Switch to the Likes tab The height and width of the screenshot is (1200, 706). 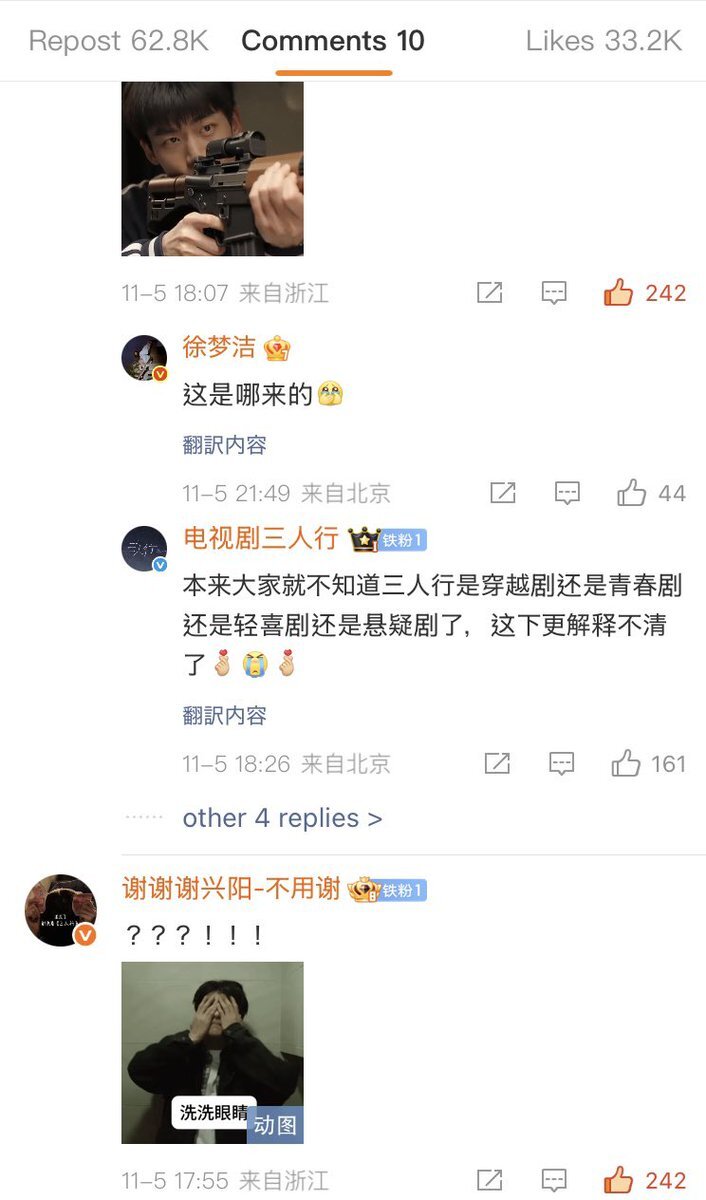click(603, 41)
